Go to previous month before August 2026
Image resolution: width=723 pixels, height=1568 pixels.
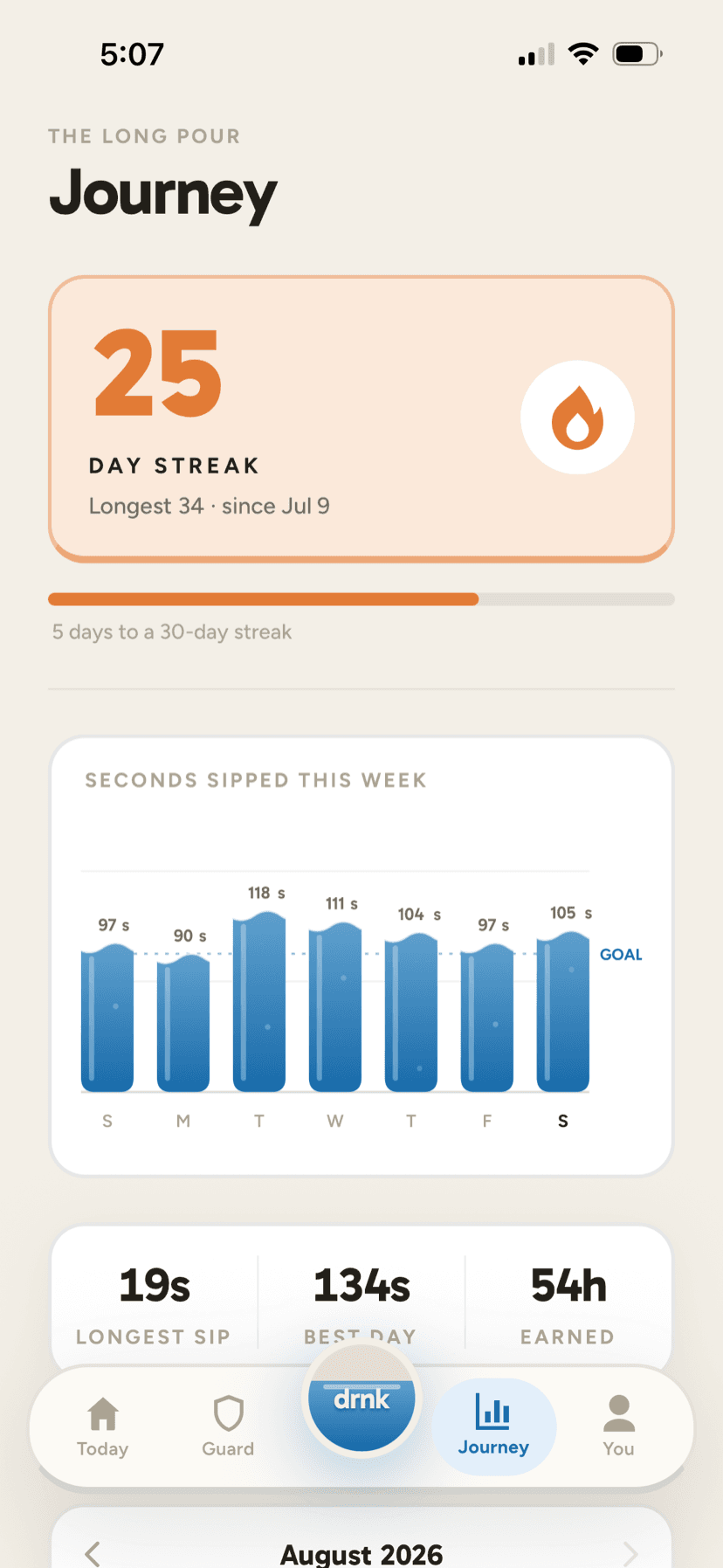click(93, 1554)
